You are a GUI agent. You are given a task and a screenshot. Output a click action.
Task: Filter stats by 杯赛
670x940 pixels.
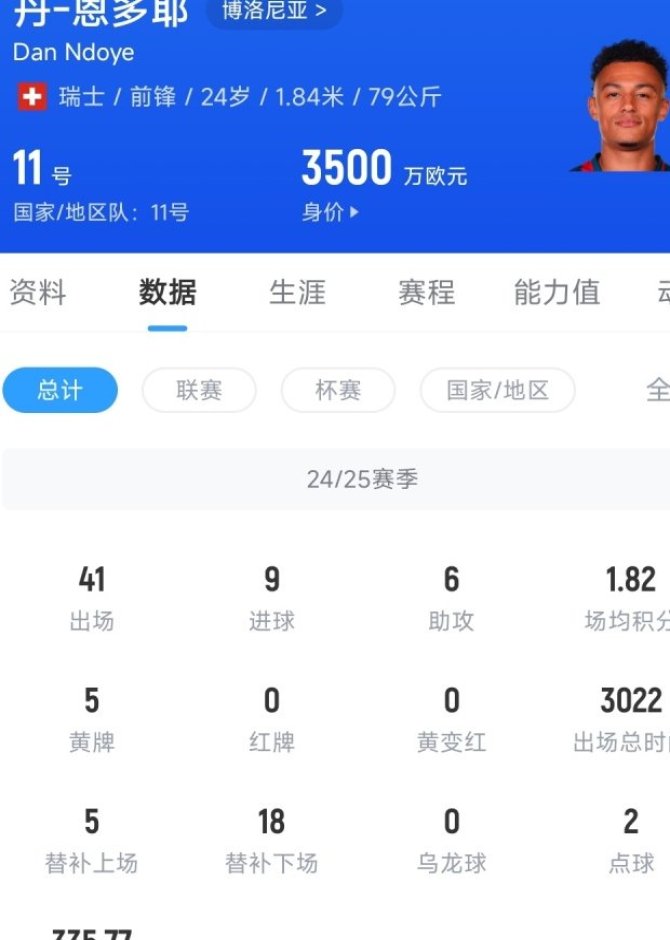[x=338, y=390]
